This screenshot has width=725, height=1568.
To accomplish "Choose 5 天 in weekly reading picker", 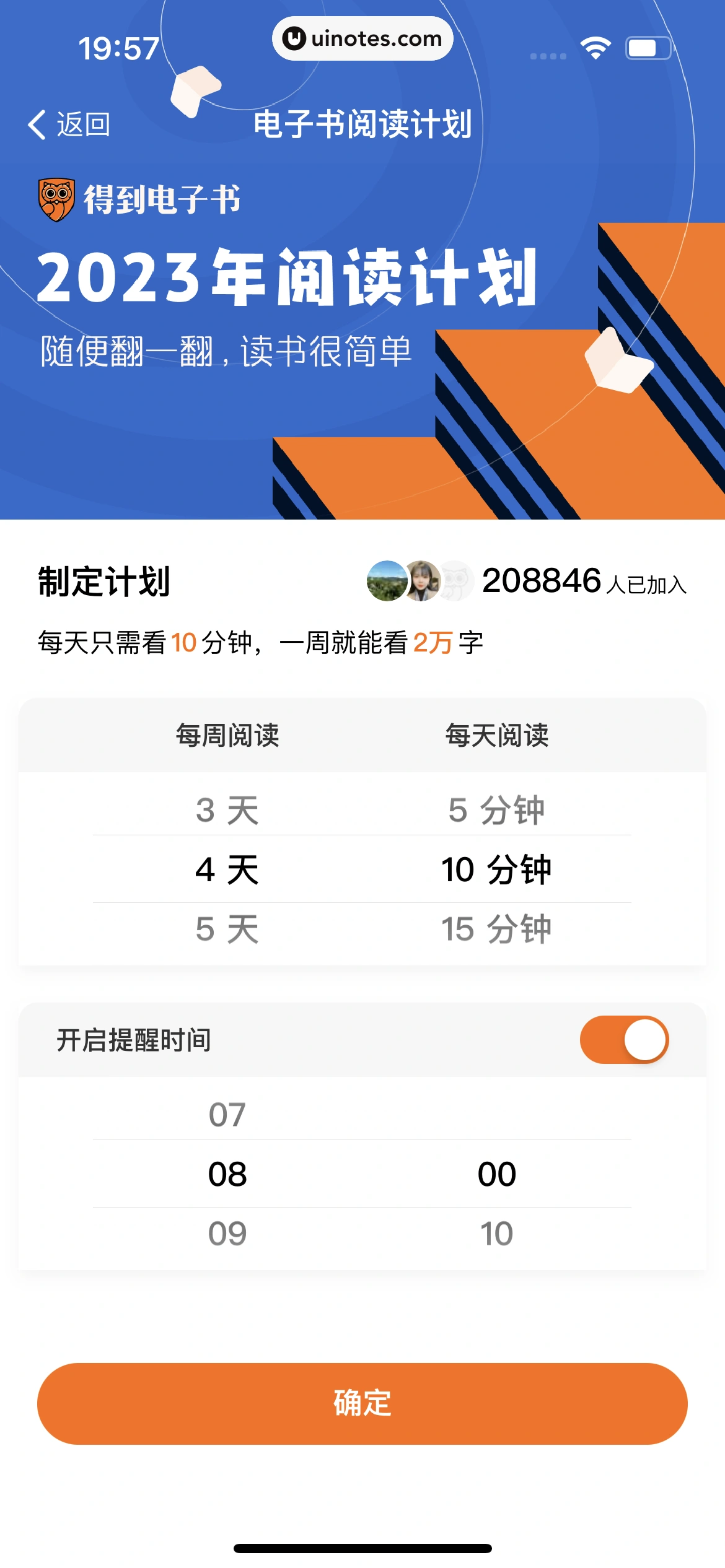I will tap(227, 929).
